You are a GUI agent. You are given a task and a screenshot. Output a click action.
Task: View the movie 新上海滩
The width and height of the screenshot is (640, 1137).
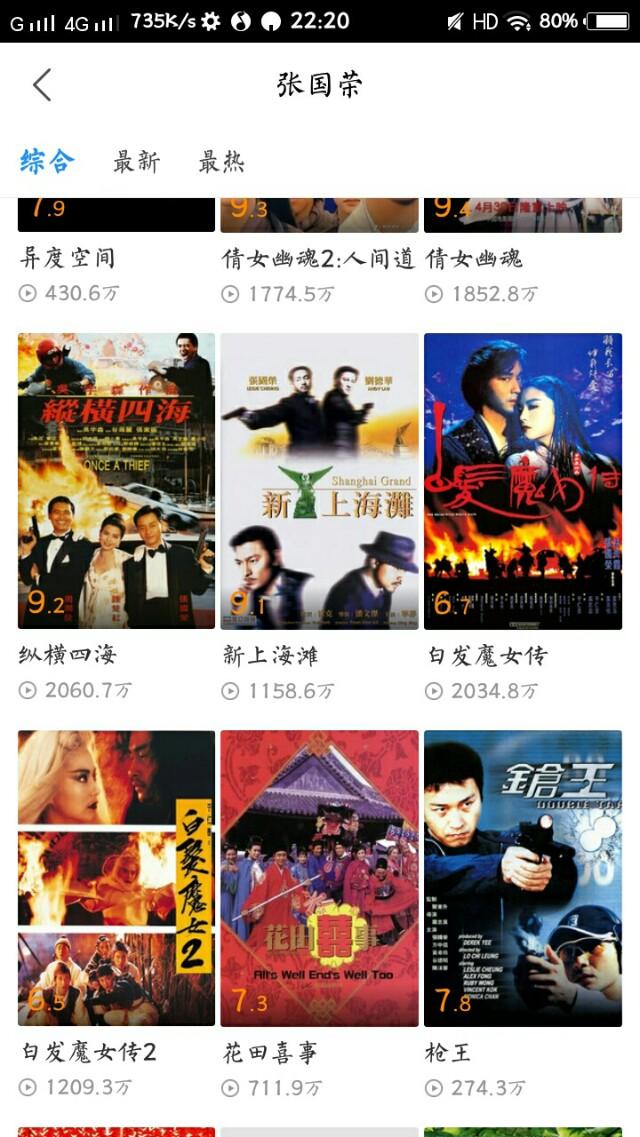point(319,481)
